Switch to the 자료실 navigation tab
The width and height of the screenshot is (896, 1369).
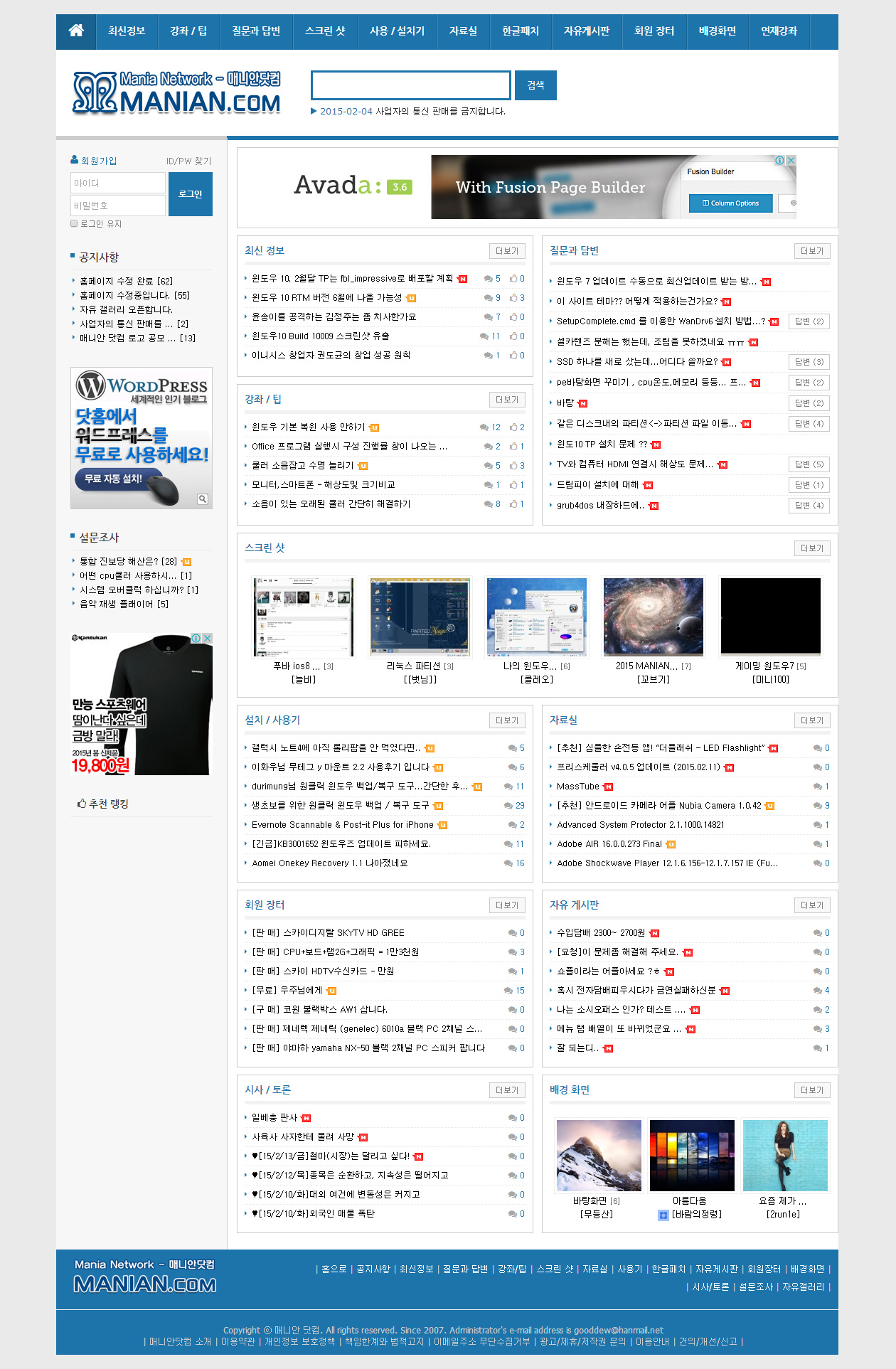[463, 31]
